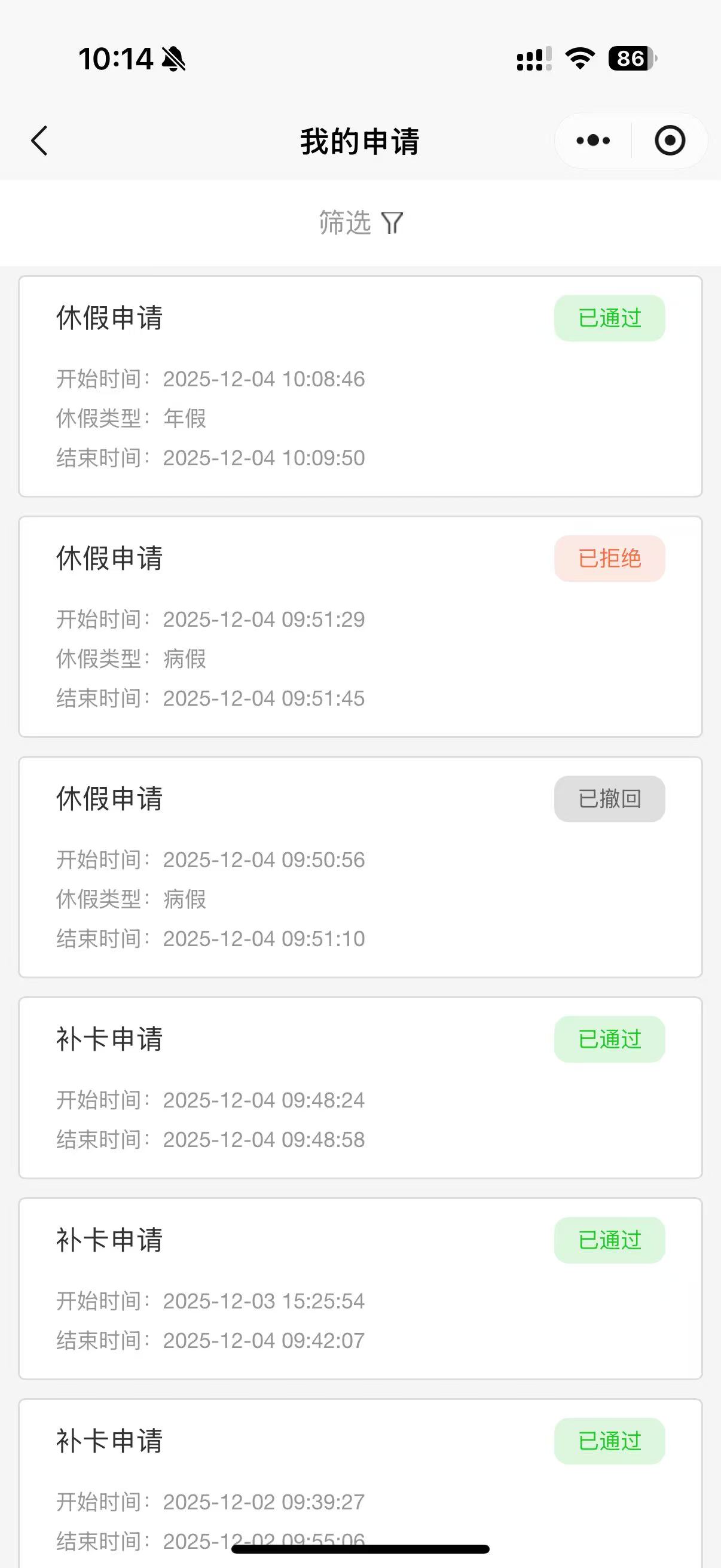721x1568 pixels.
Task: Open the withdrawn 病假 leave application
Action: [x=360, y=867]
